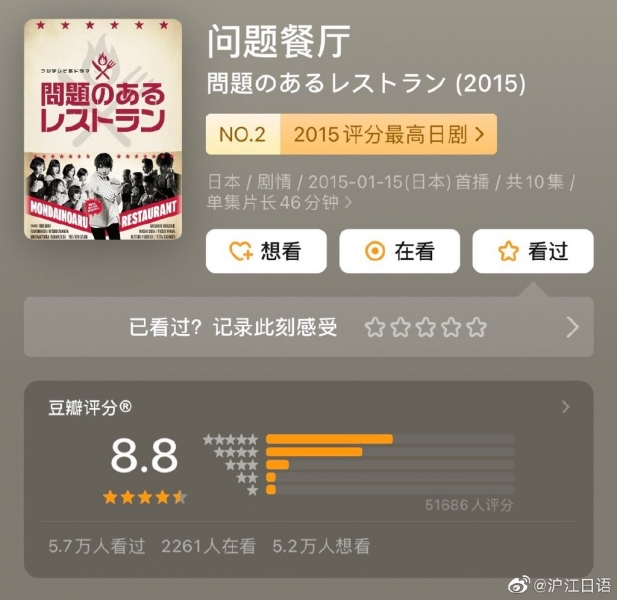Expand the drama info details line
This screenshot has height=600, width=617.
[x=348, y=202]
